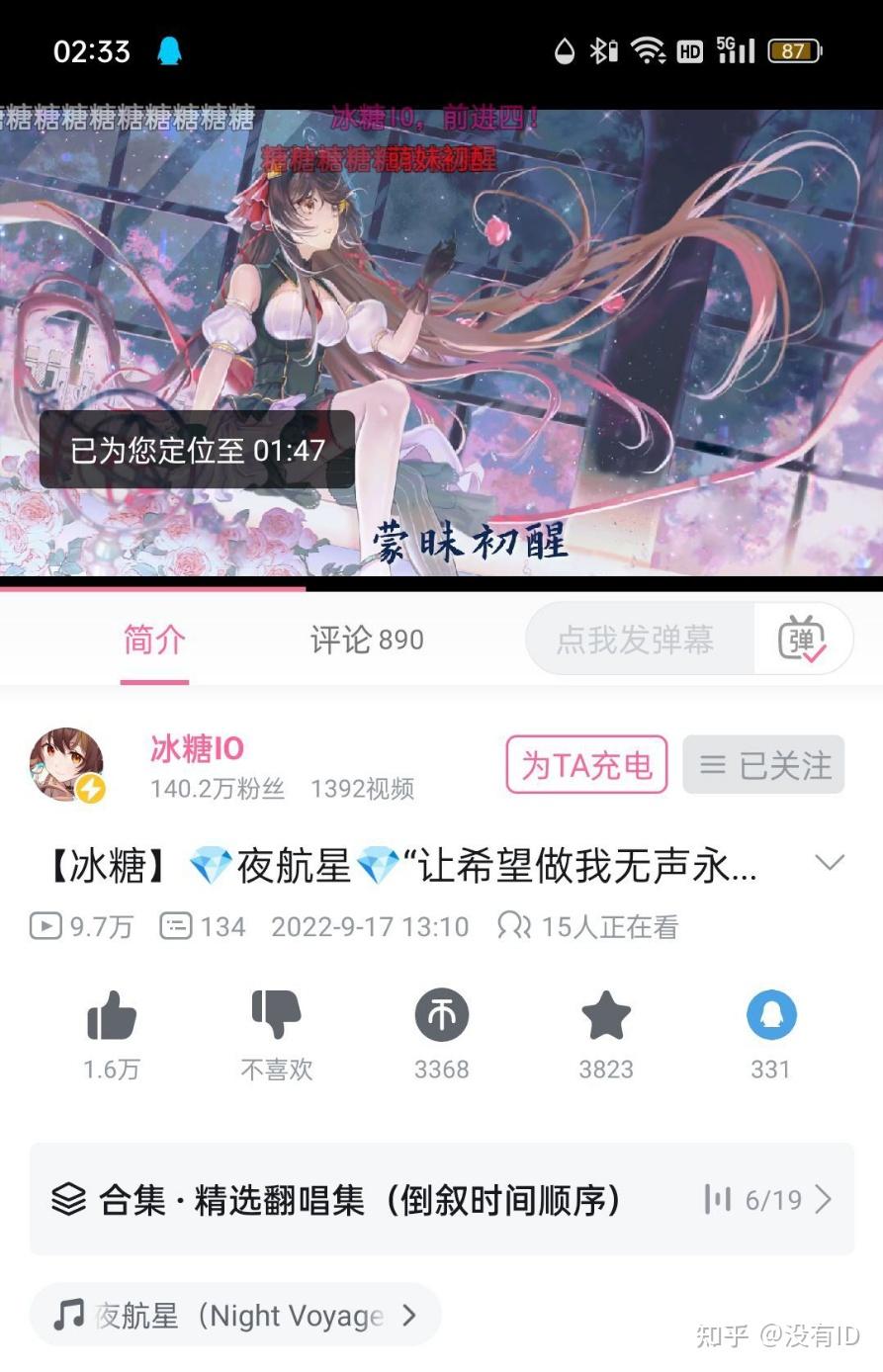Switch to the 评论 890 tab
Screen dimensions: 883x1372
pyautogui.click(x=367, y=640)
